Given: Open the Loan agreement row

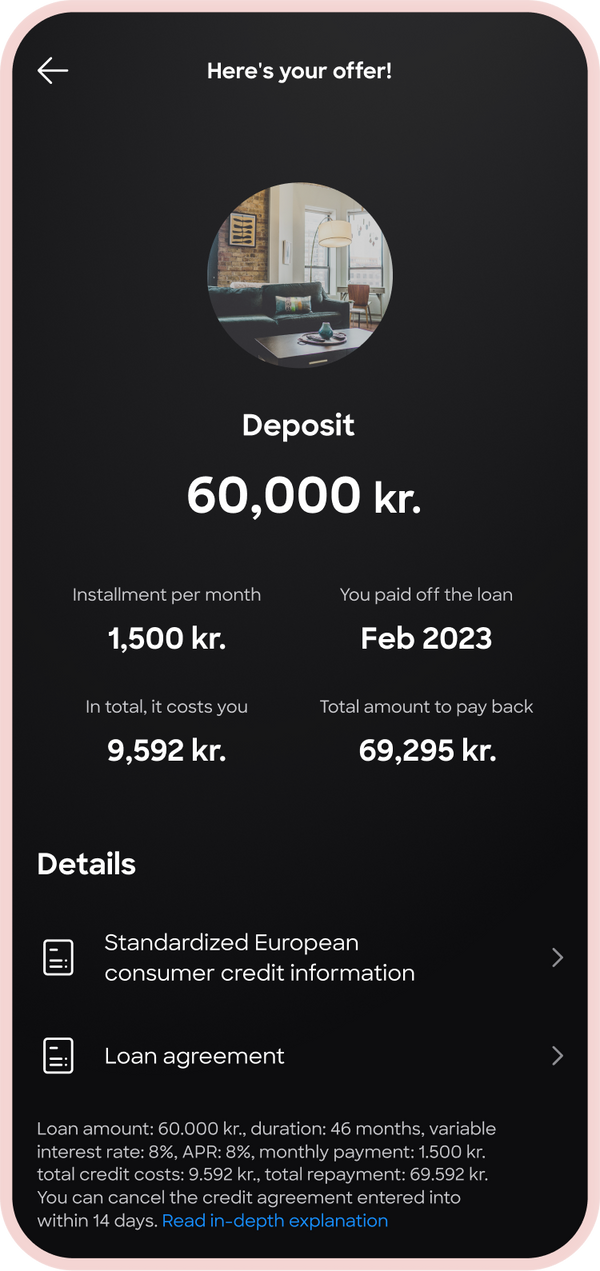Looking at the screenshot, I should (x=300, y=1056).
